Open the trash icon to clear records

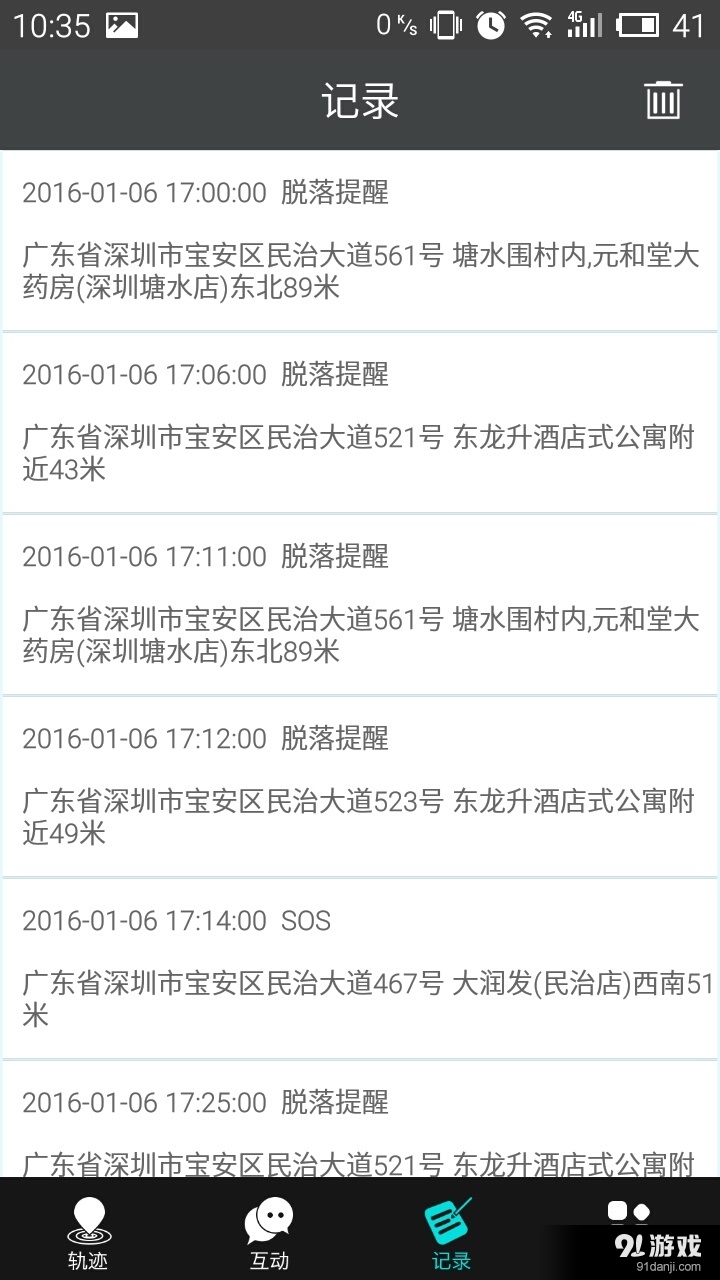(x=664, y=100)
